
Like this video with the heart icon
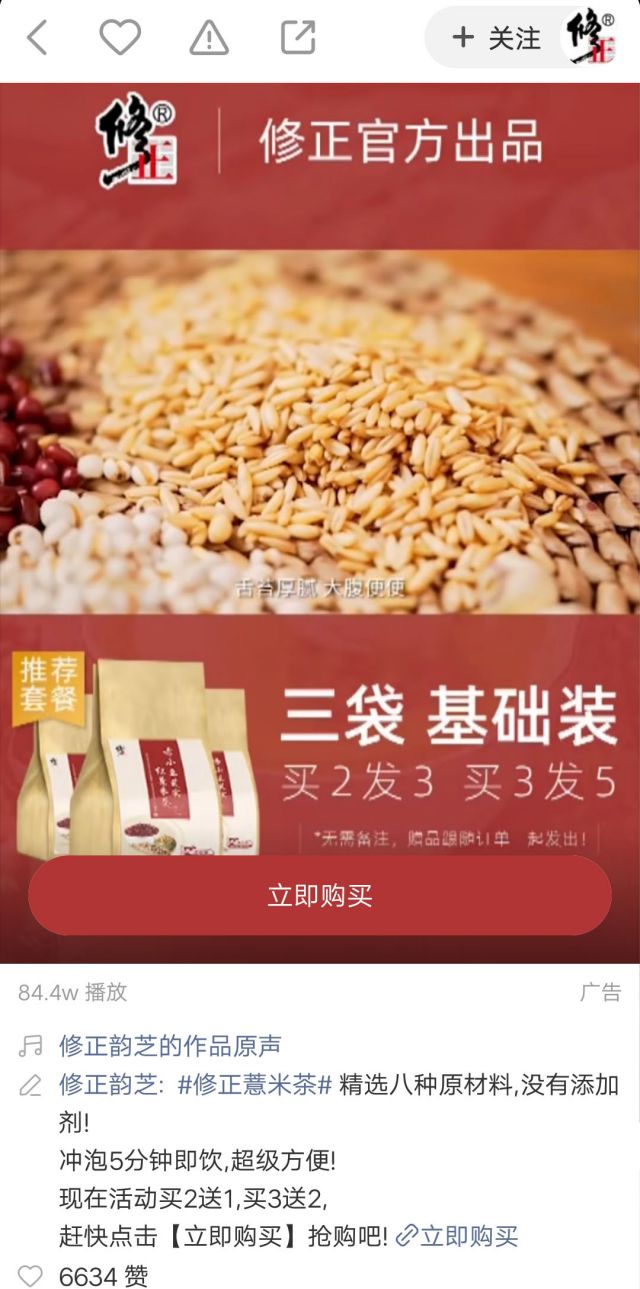(x=120, y=38)
